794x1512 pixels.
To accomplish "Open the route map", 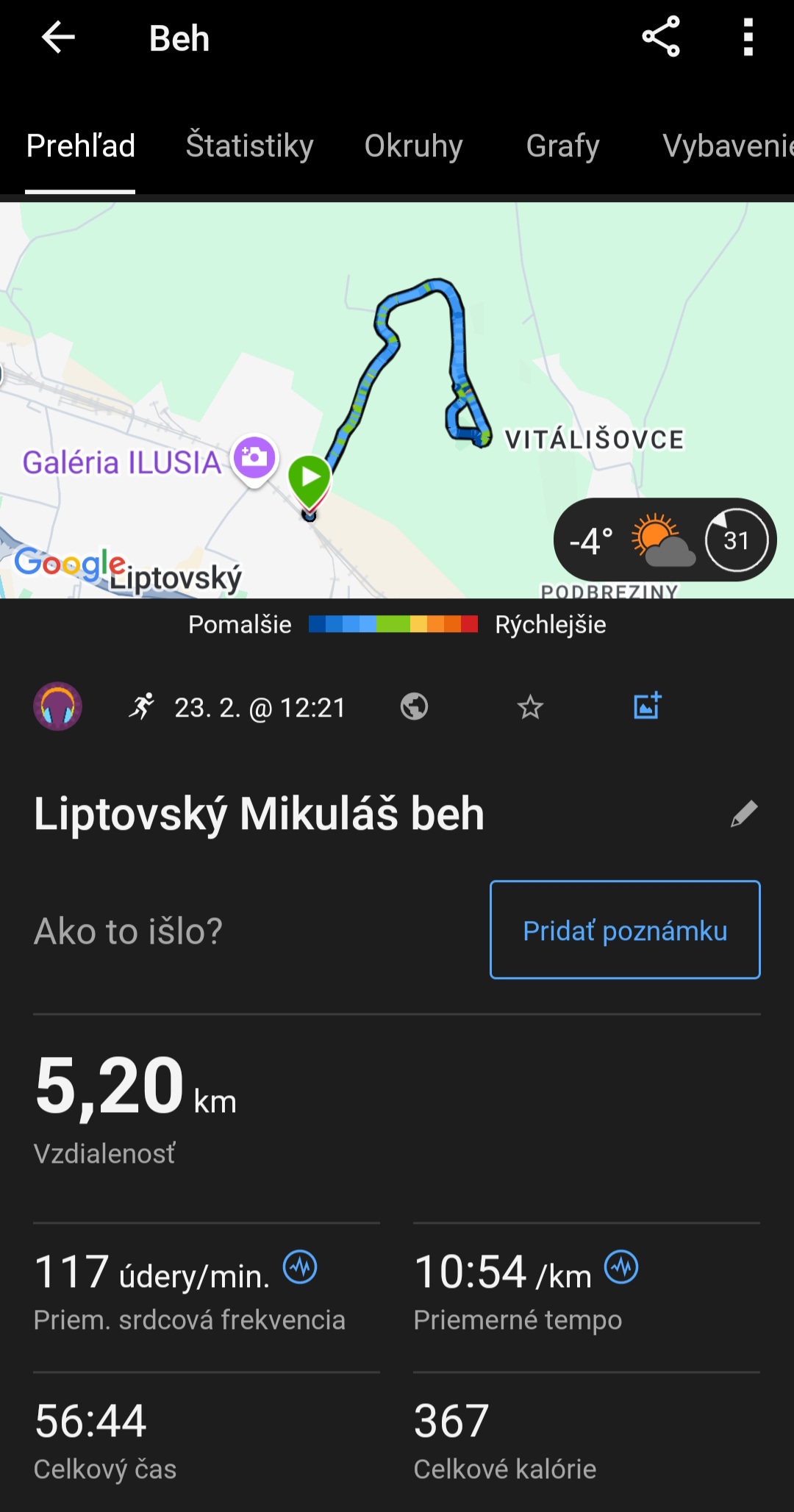I will (x=397, y=400).
